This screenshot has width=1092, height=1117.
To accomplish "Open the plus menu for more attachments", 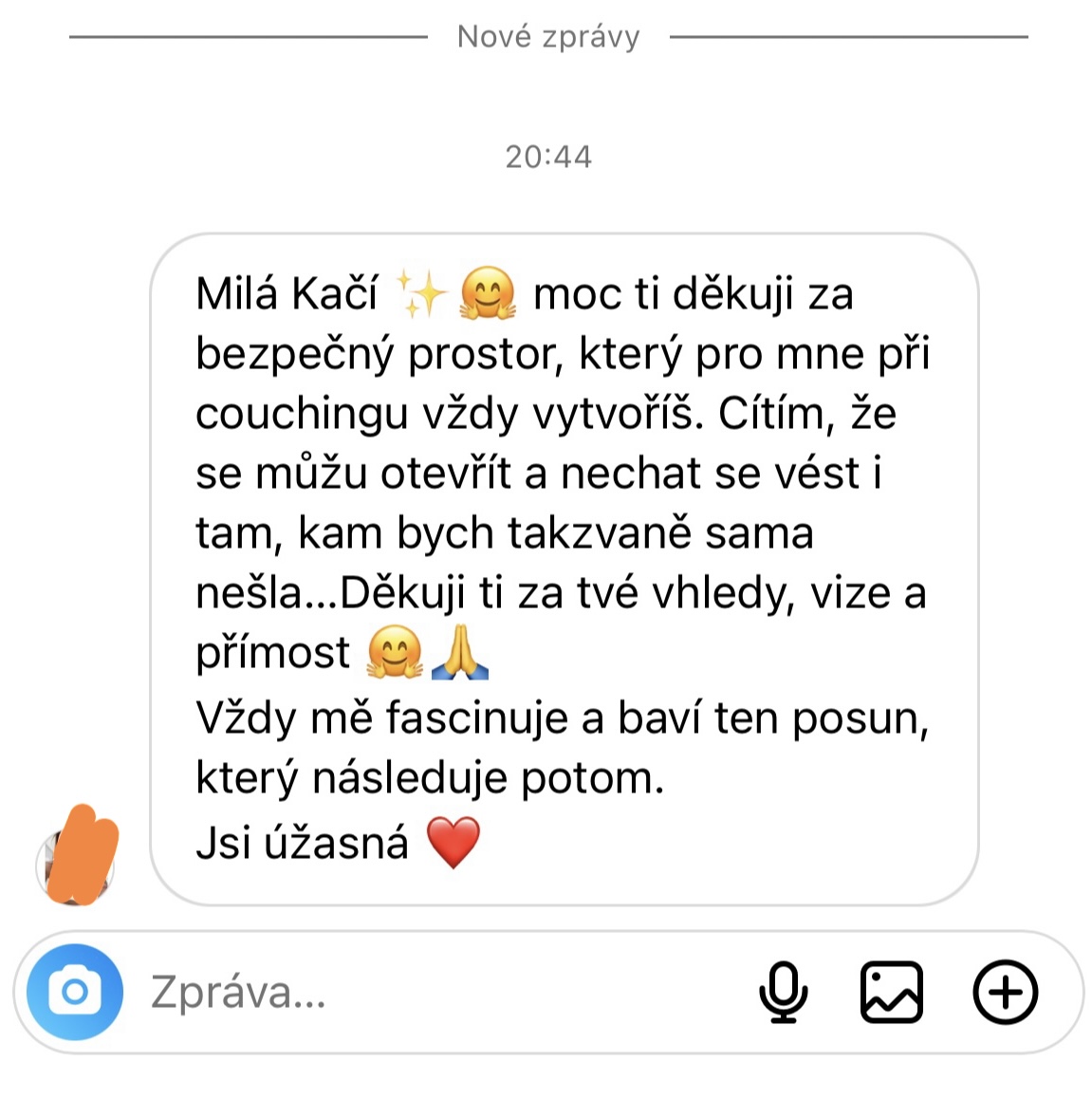I will [x=1005, y=993].
